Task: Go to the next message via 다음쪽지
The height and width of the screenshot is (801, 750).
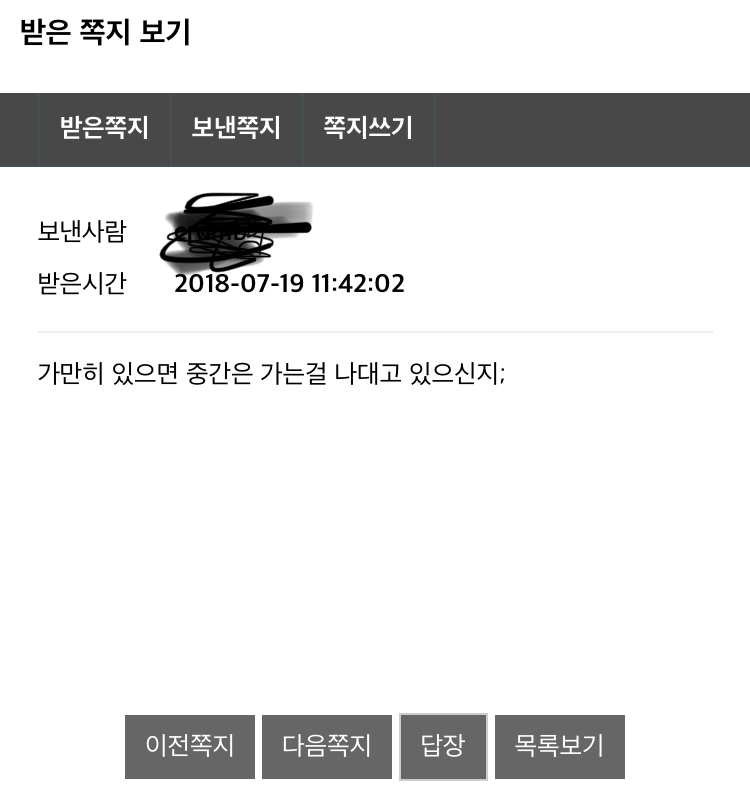Action: click(x=327, y=746)
